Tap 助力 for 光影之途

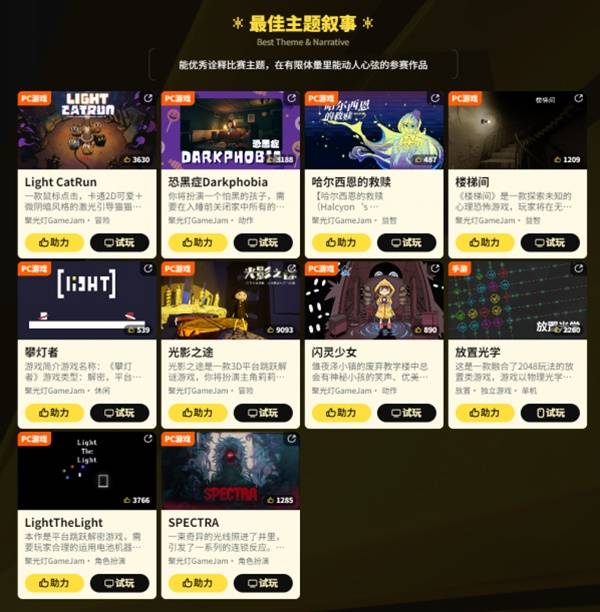198,412
